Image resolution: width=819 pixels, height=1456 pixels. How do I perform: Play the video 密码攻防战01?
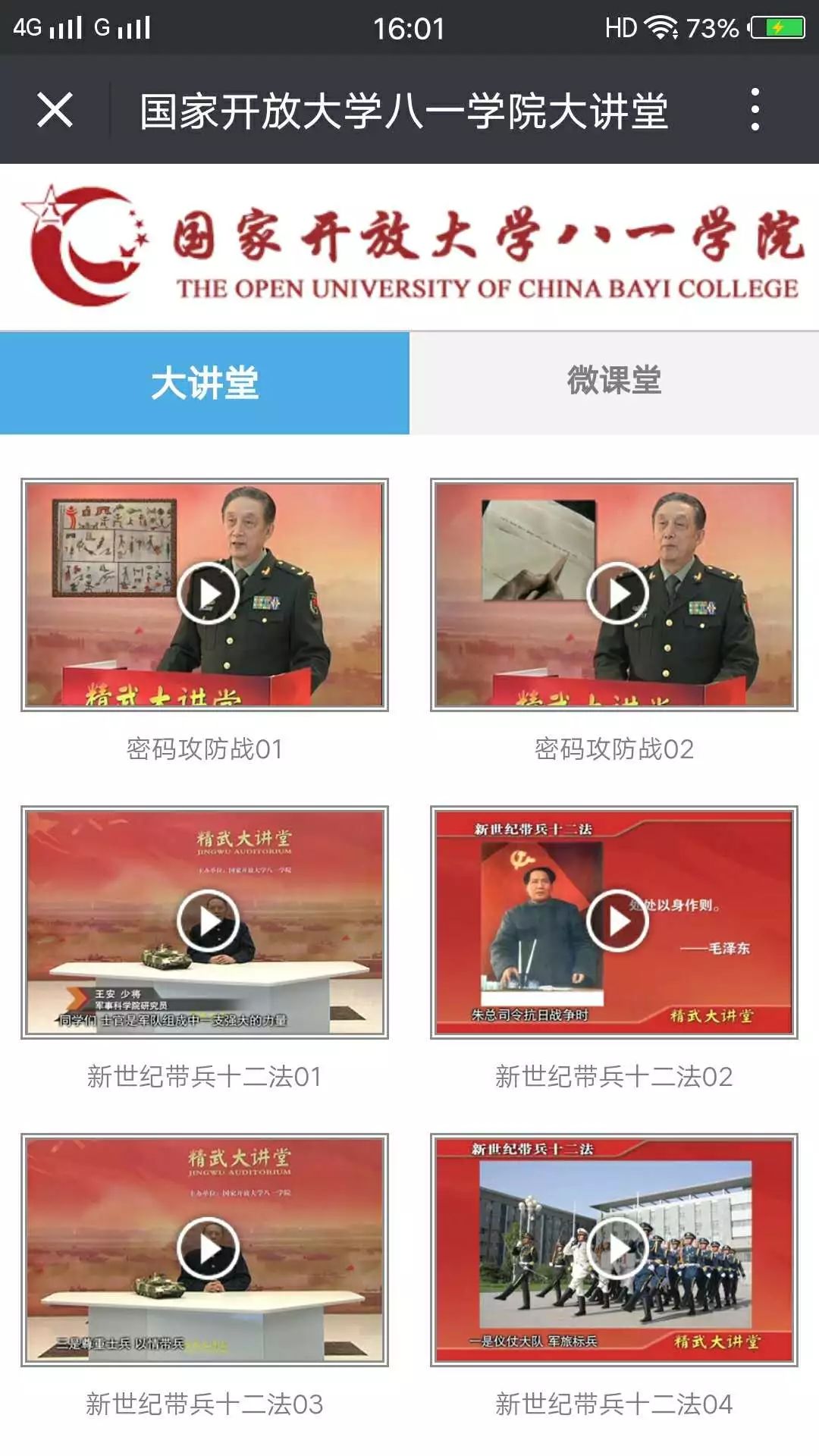pyautogui.click(x=208, y=594)
